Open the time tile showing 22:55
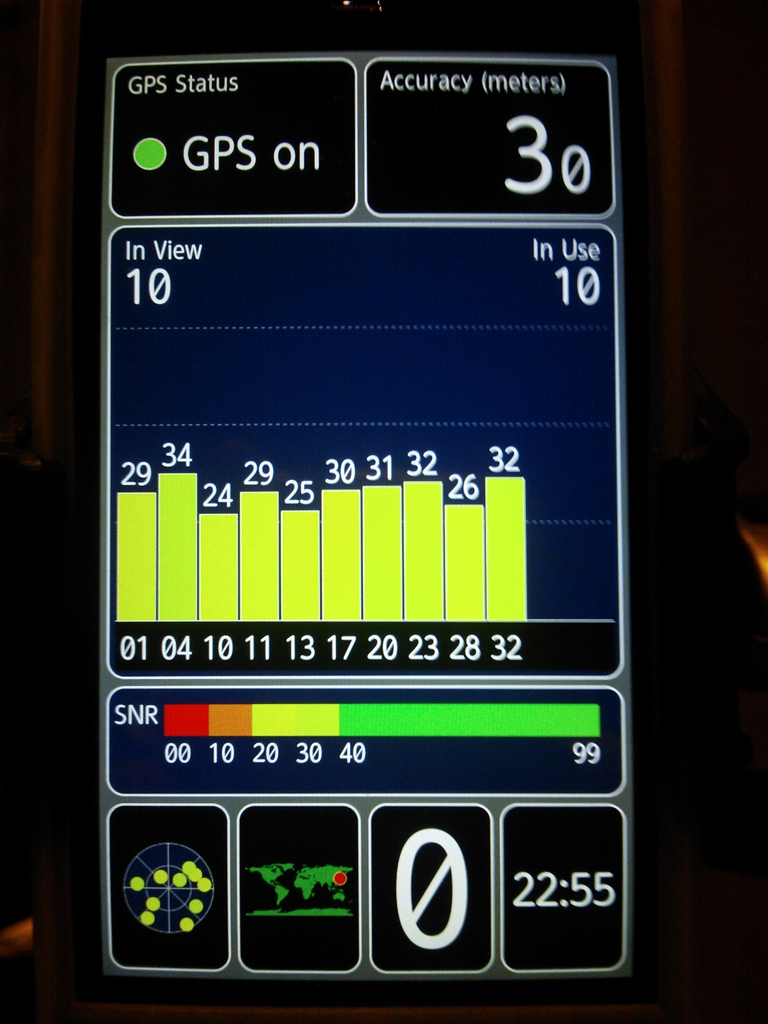The image size is (768, 1024). (563, 887)
